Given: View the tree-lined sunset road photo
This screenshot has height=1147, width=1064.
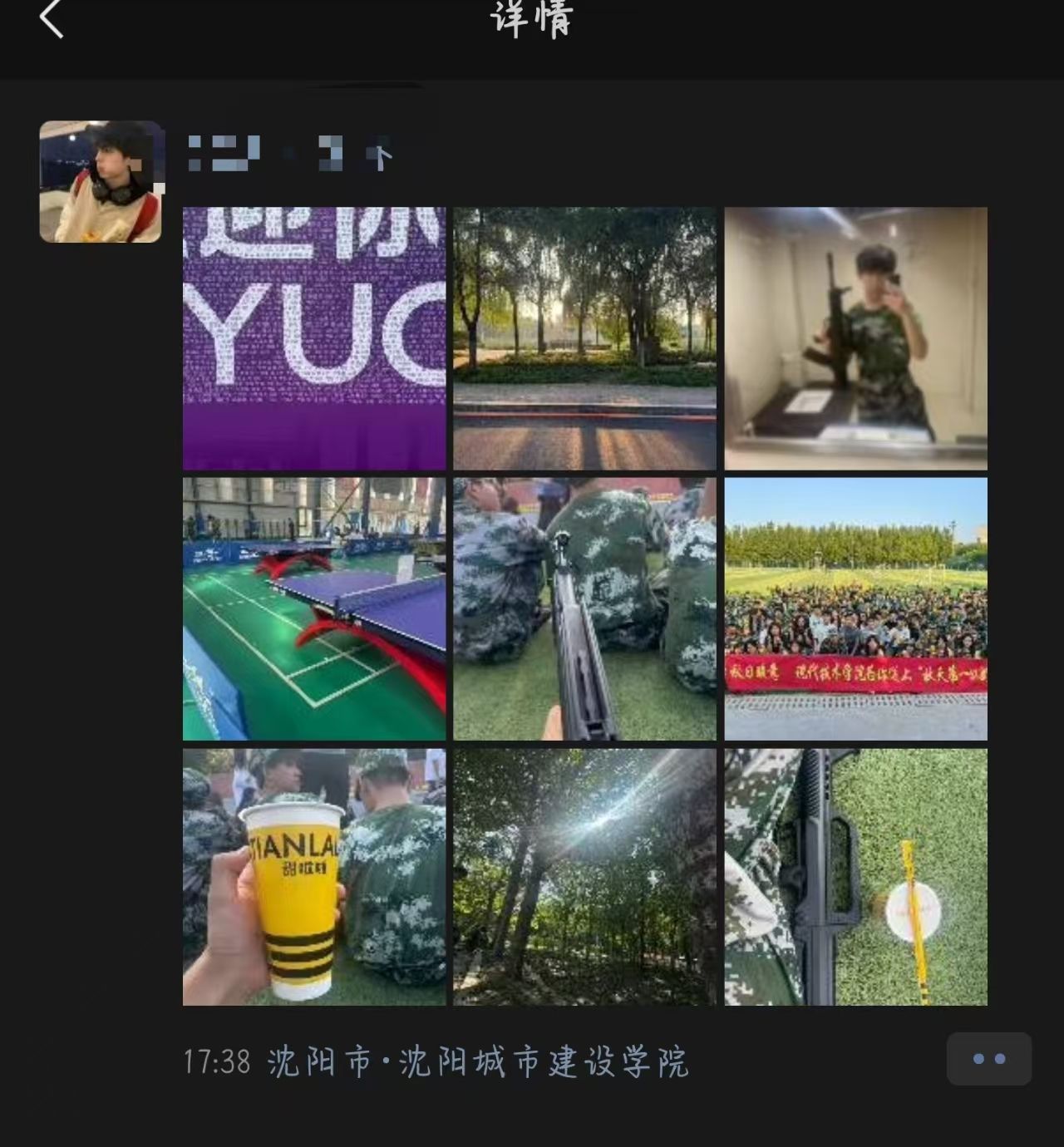Looking at the screenshot, I should click(x=584, y=338).
